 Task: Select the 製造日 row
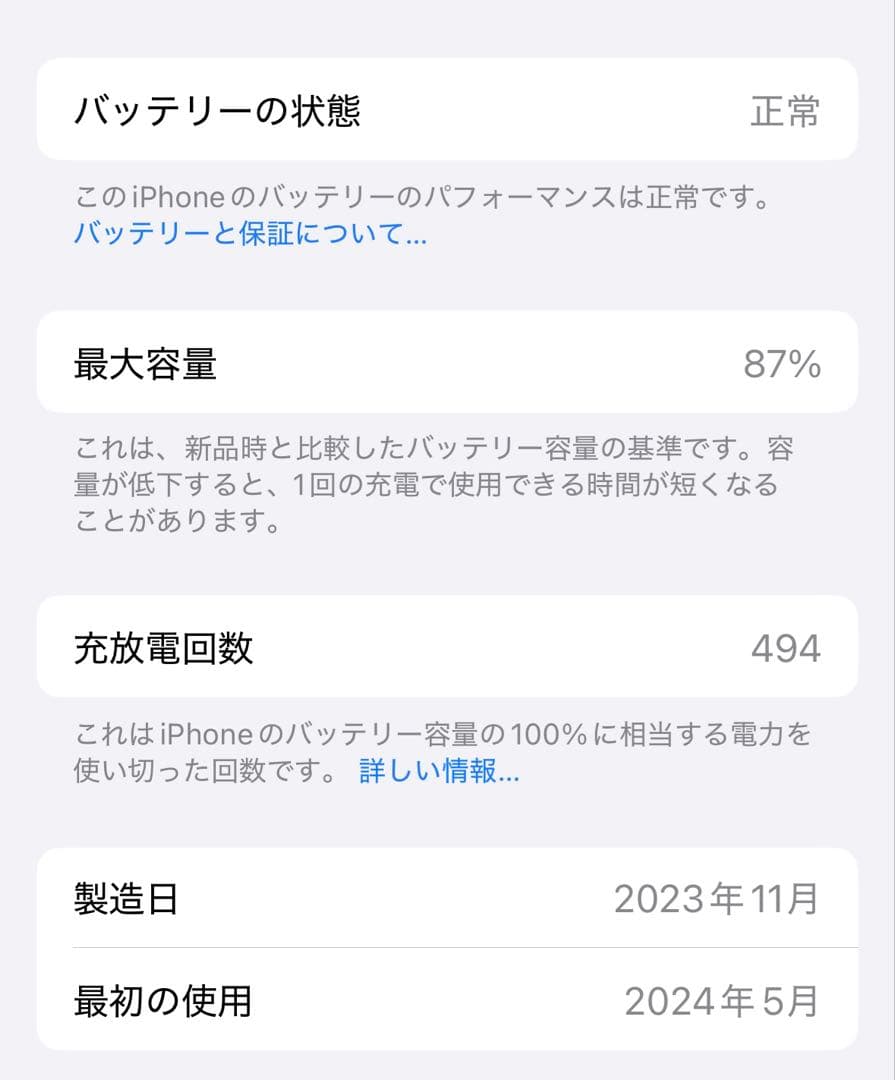point(446,899)
